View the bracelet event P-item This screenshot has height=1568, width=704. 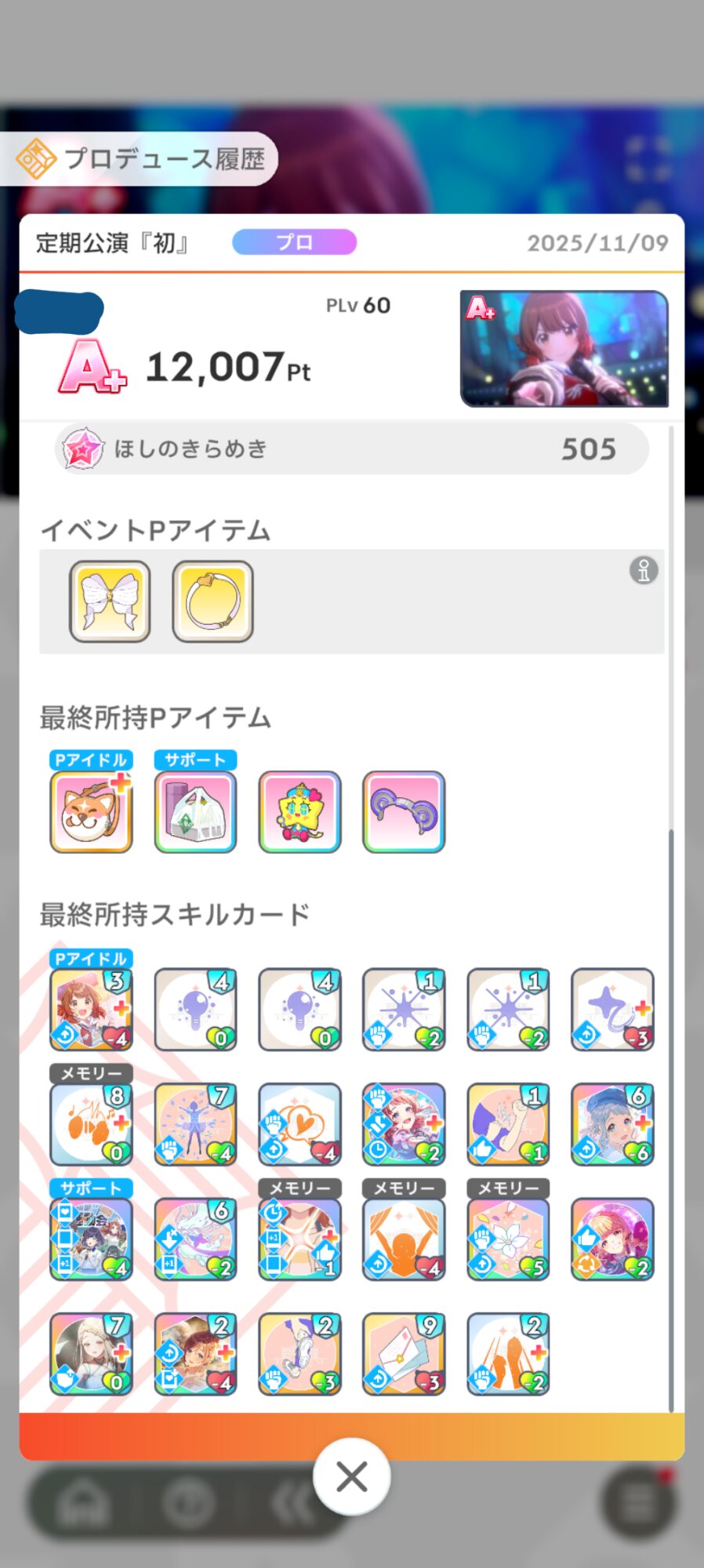click(x=212, y=601)
